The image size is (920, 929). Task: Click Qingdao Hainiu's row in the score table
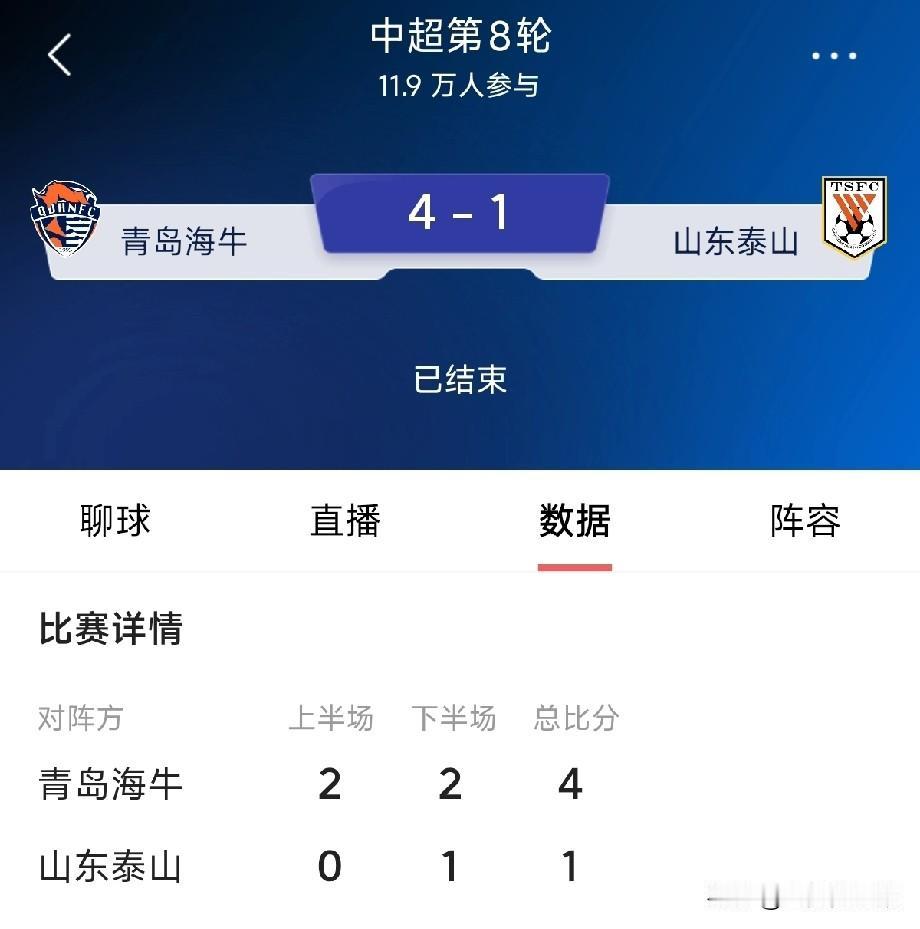tap(108, 784)
